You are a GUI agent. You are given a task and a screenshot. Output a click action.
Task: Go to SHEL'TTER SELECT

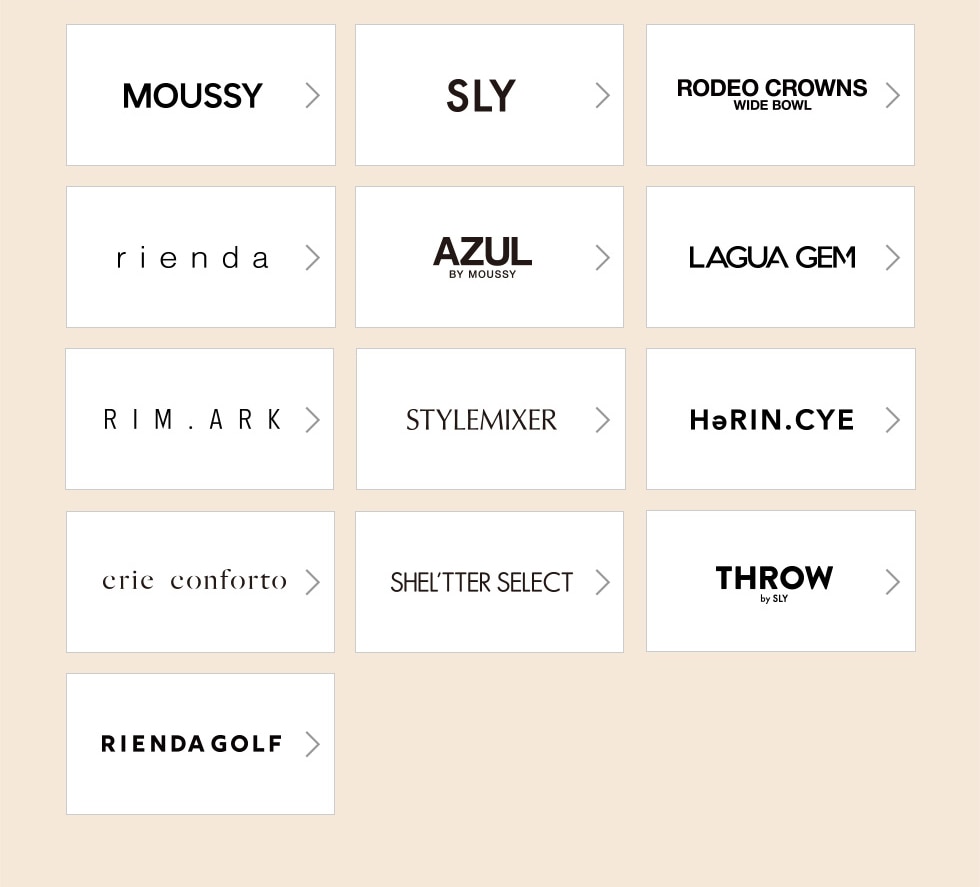coord(489,581)
